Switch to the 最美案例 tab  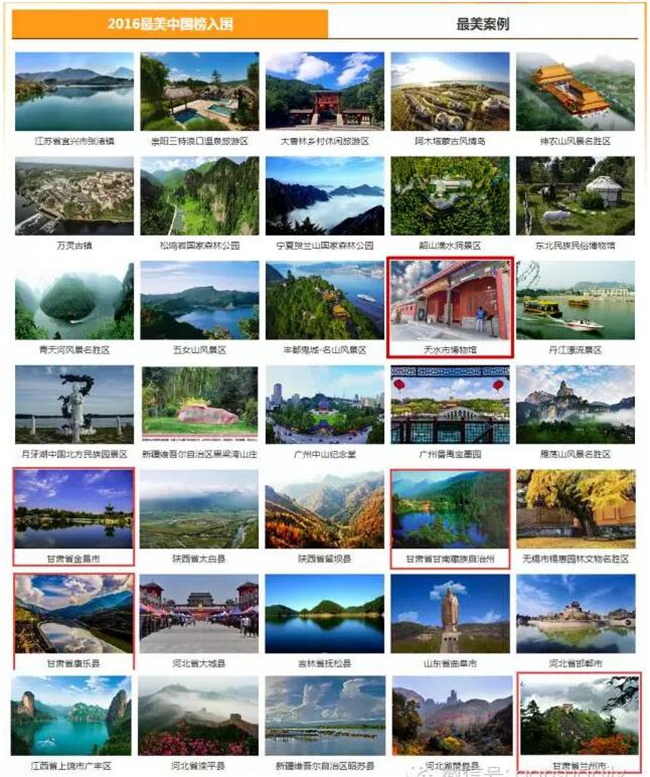[483, 24]
